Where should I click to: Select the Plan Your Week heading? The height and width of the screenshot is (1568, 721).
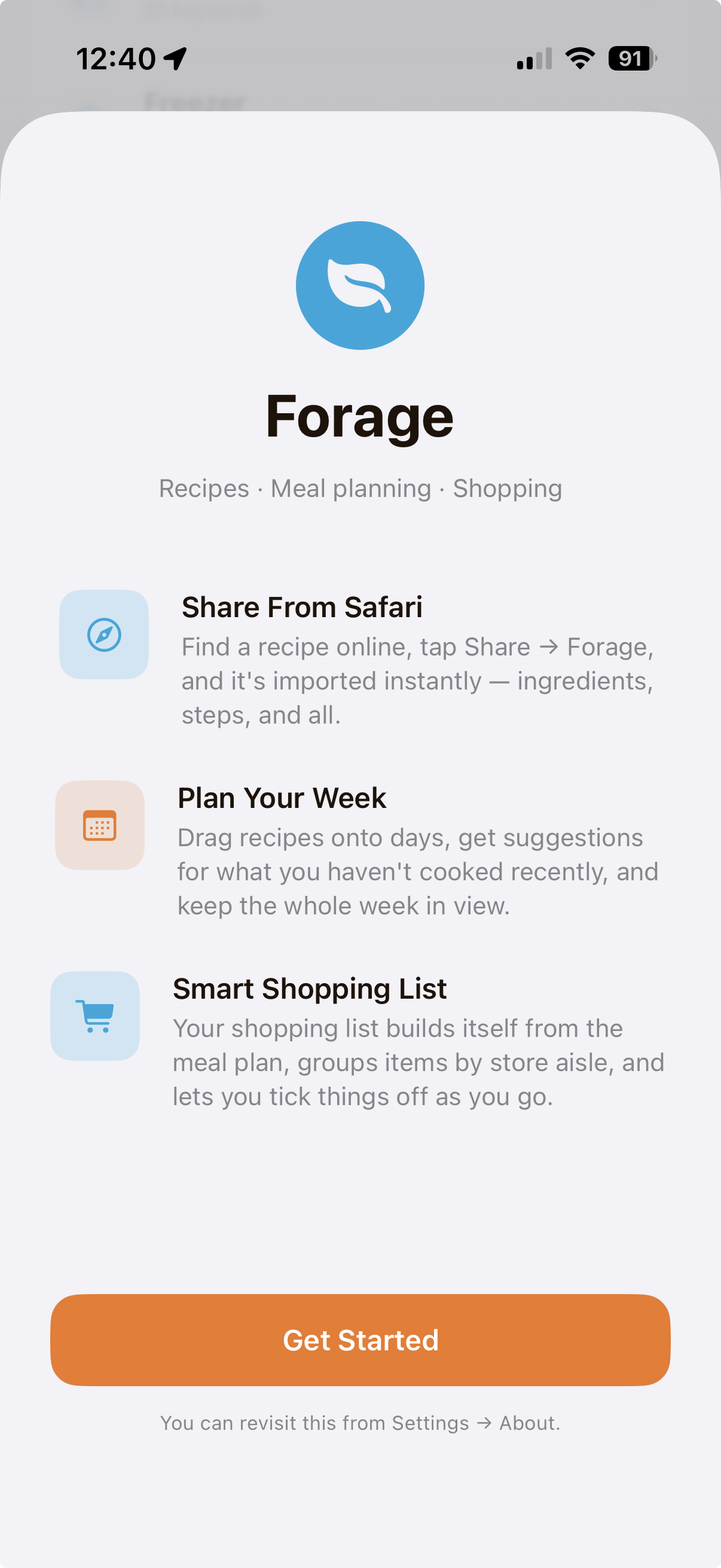click(281, 798)
